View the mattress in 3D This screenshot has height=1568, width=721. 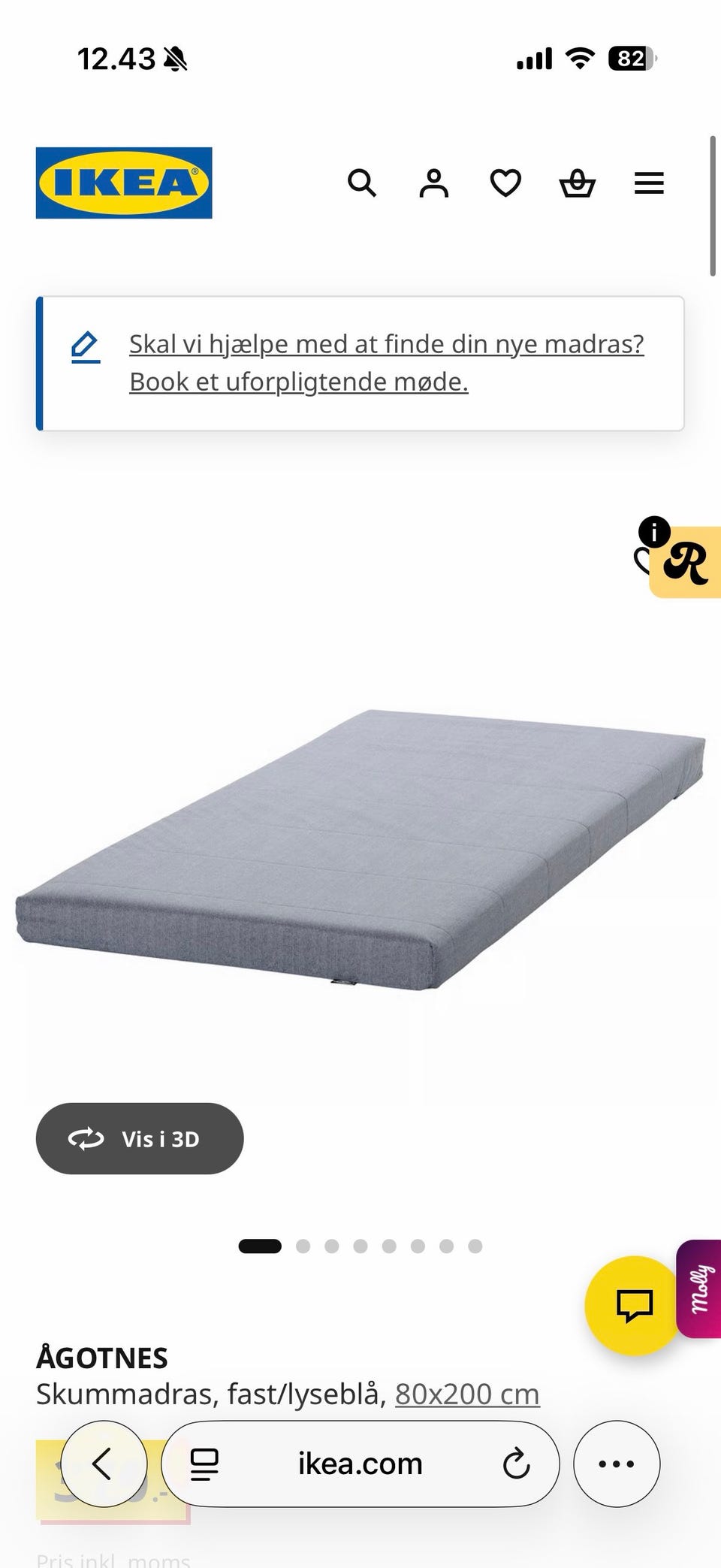(140, 1138)
